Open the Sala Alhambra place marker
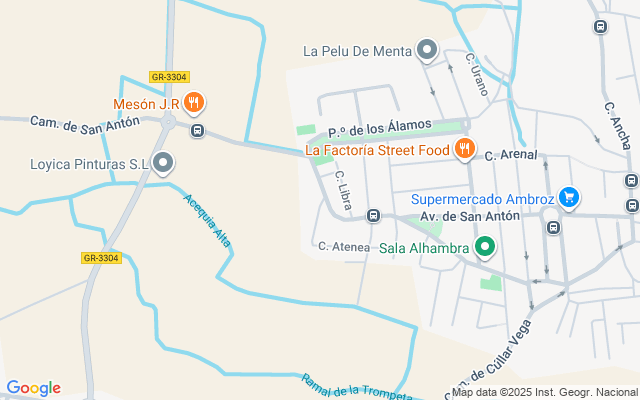The height and width of the screenshot is (400, 640). point(486,246)
